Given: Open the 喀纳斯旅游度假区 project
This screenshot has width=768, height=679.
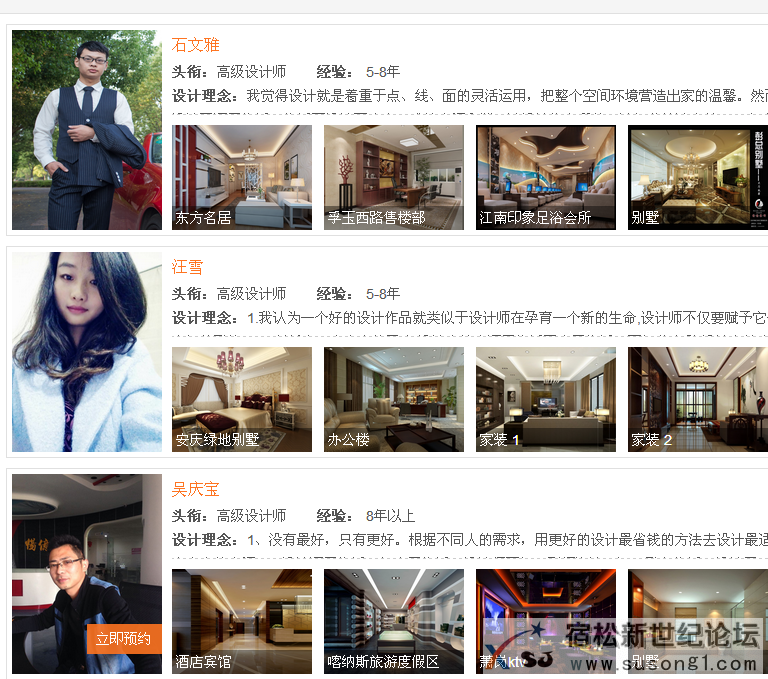Looking at the screenshot, I should 394,620.
